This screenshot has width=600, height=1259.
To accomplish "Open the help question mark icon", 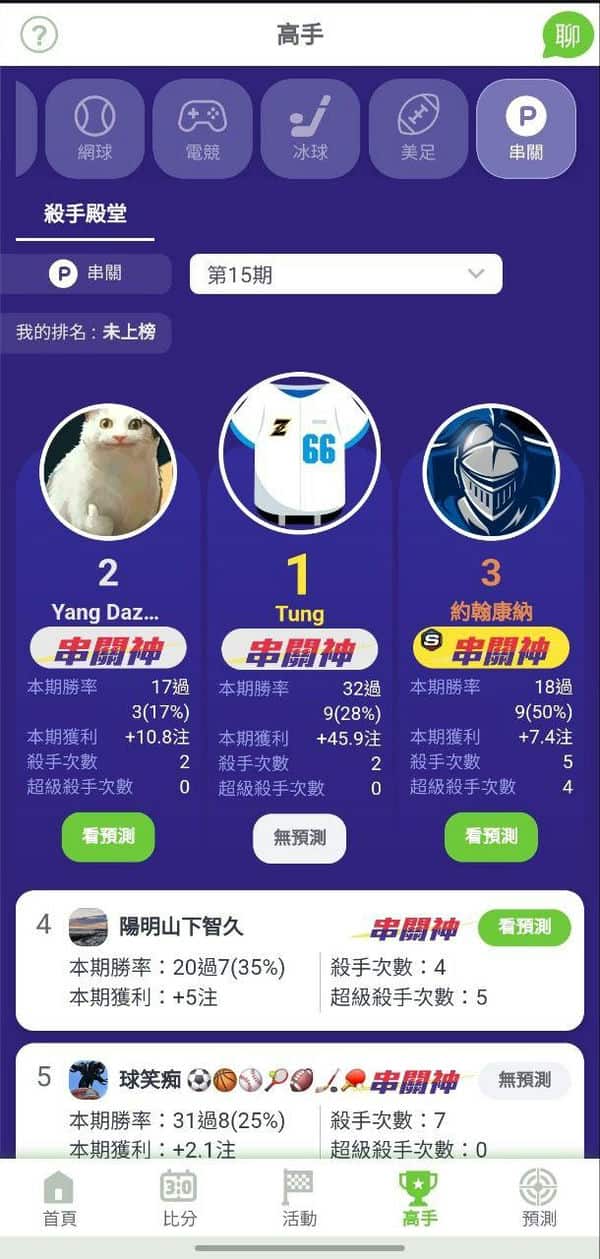I will 39,35.
